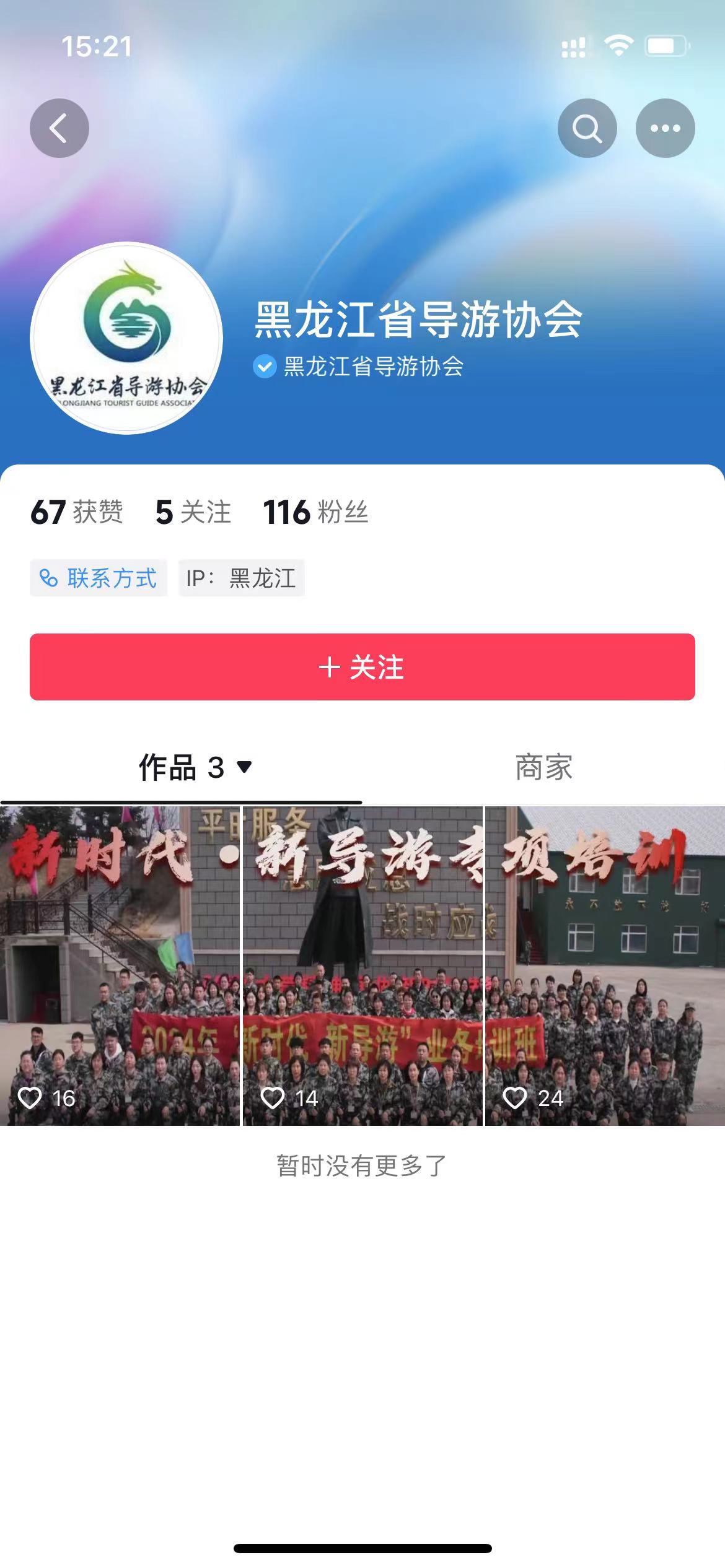
Task: View the 黑龙江省导游协会 profile avatar
Action: tap(126, 338)
